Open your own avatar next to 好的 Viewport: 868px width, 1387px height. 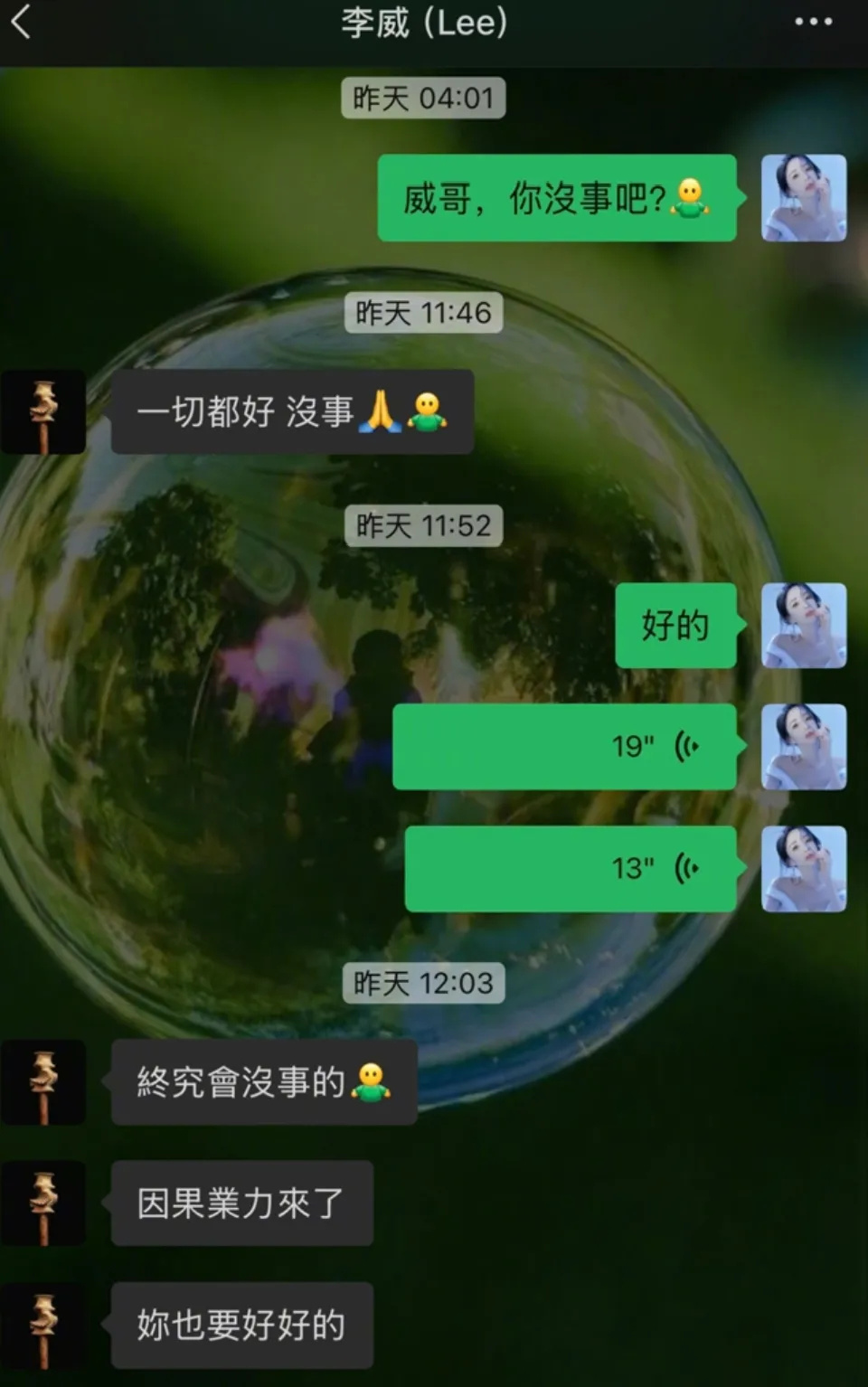tap(803, 626)
